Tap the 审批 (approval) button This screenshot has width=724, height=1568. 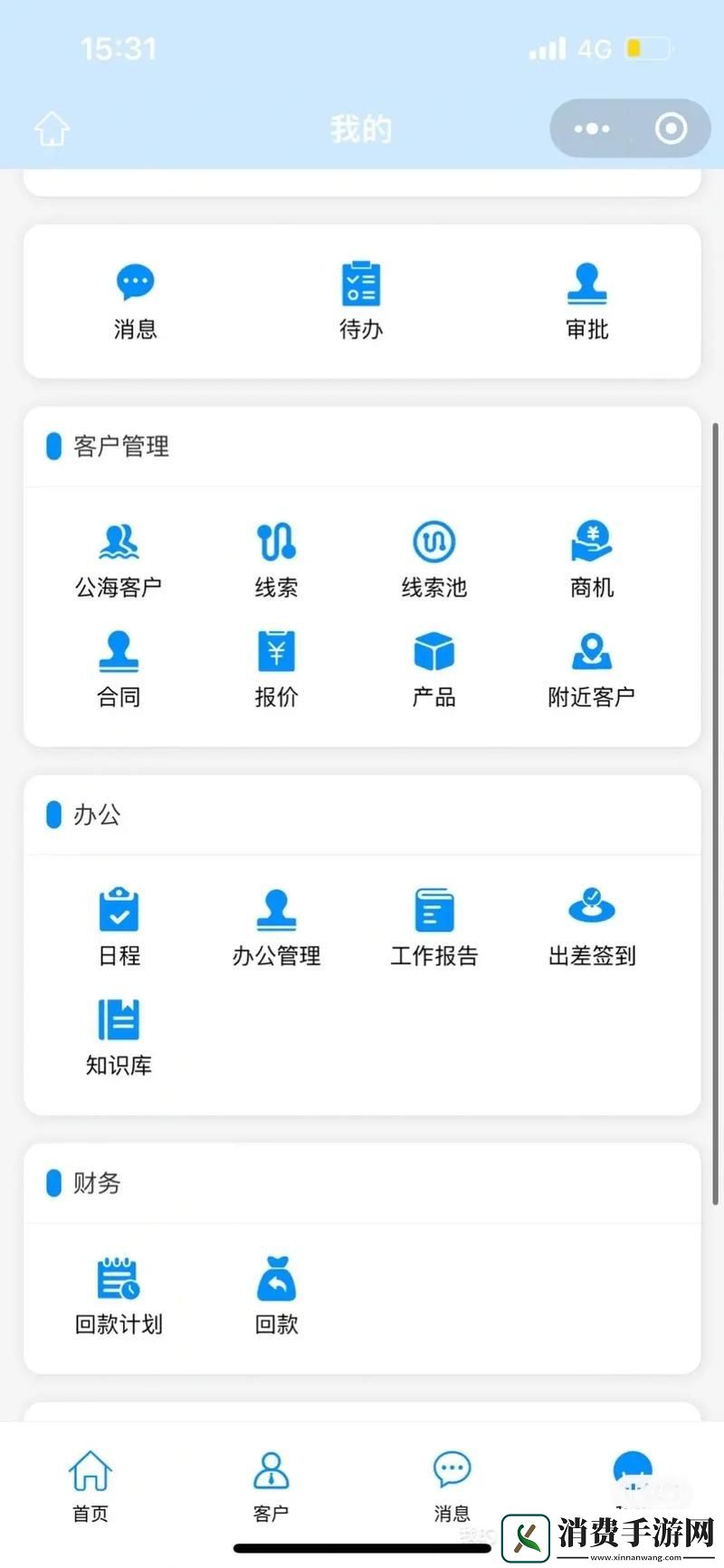click(x=586, y=299)
